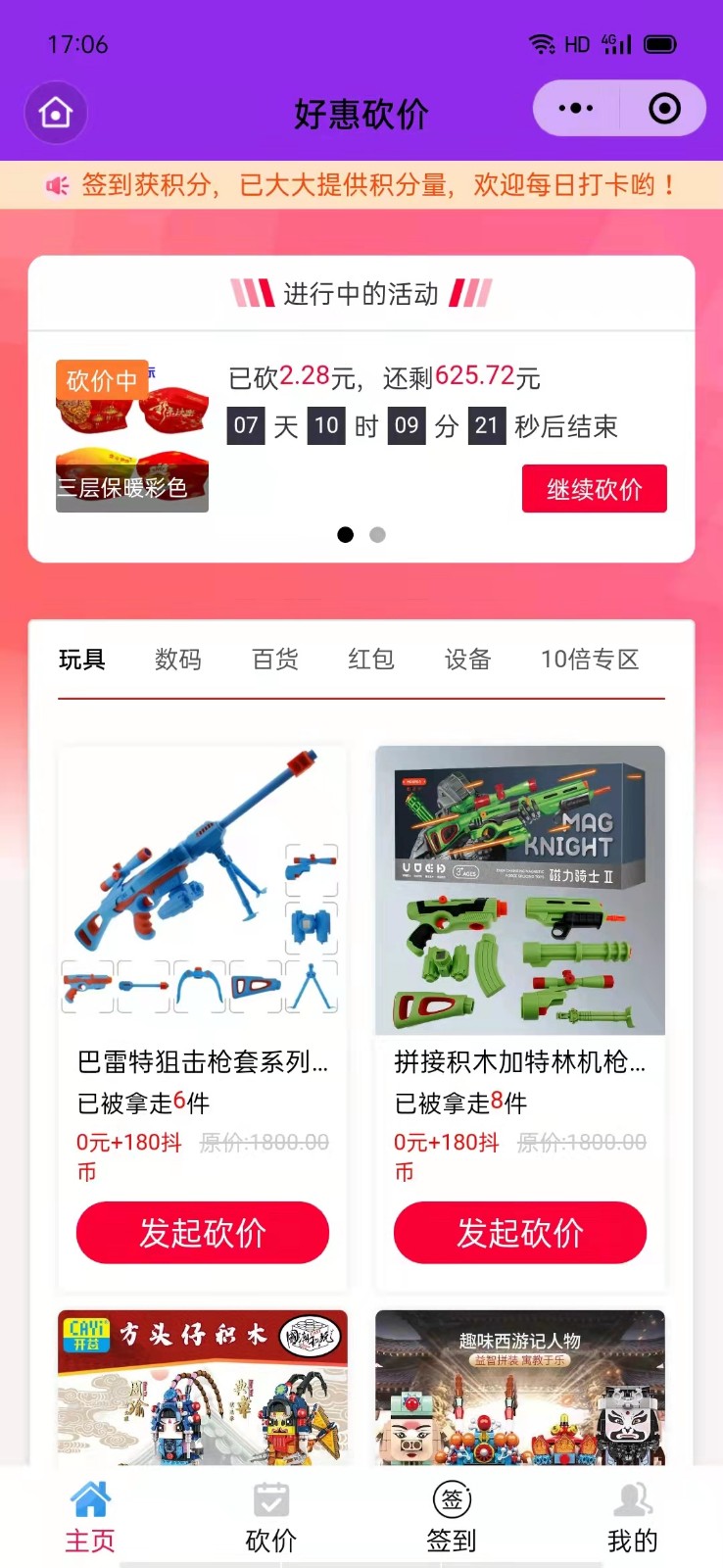
Task: Start 发起砍价 for the 加特林机枪 item
Action: coord(520,1233)
